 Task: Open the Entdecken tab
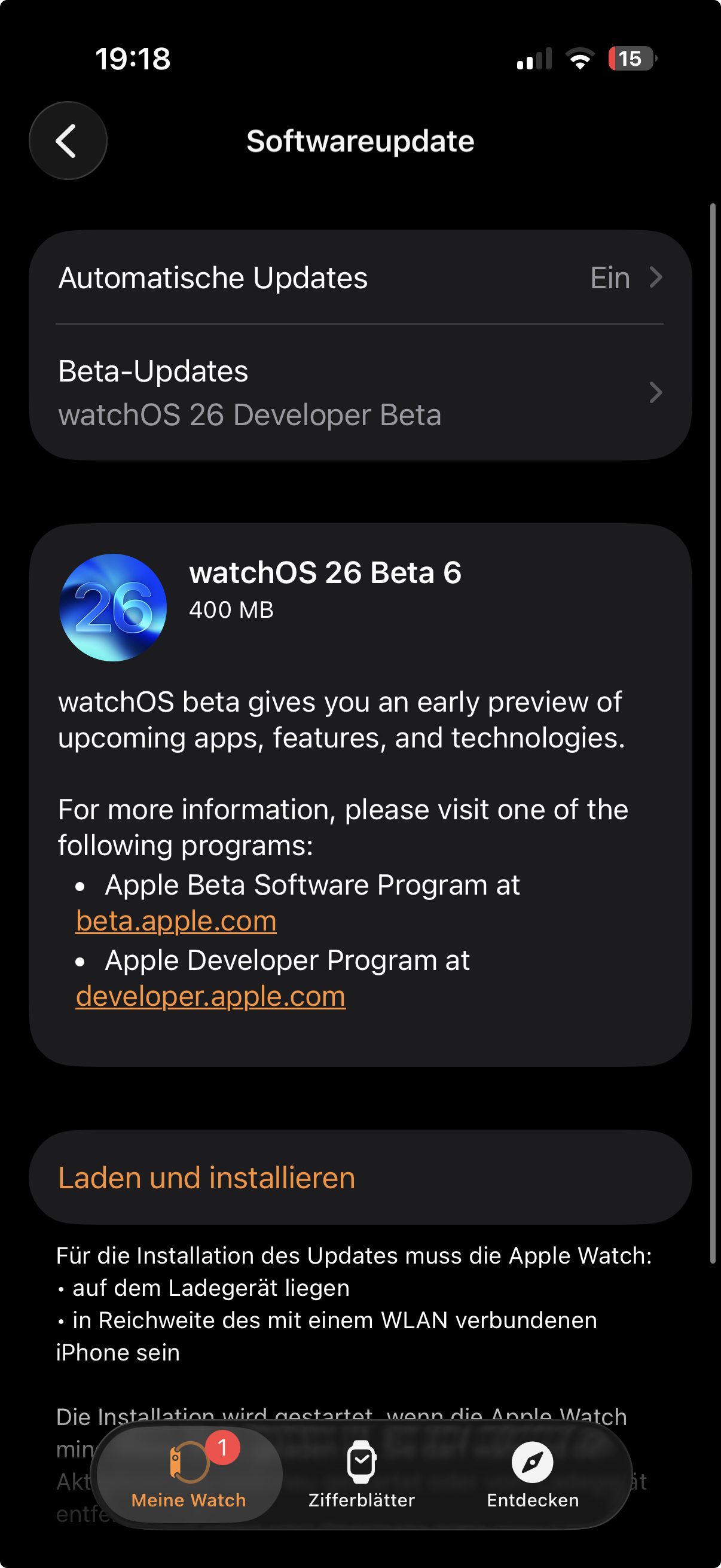click(x=533, y=1475)
